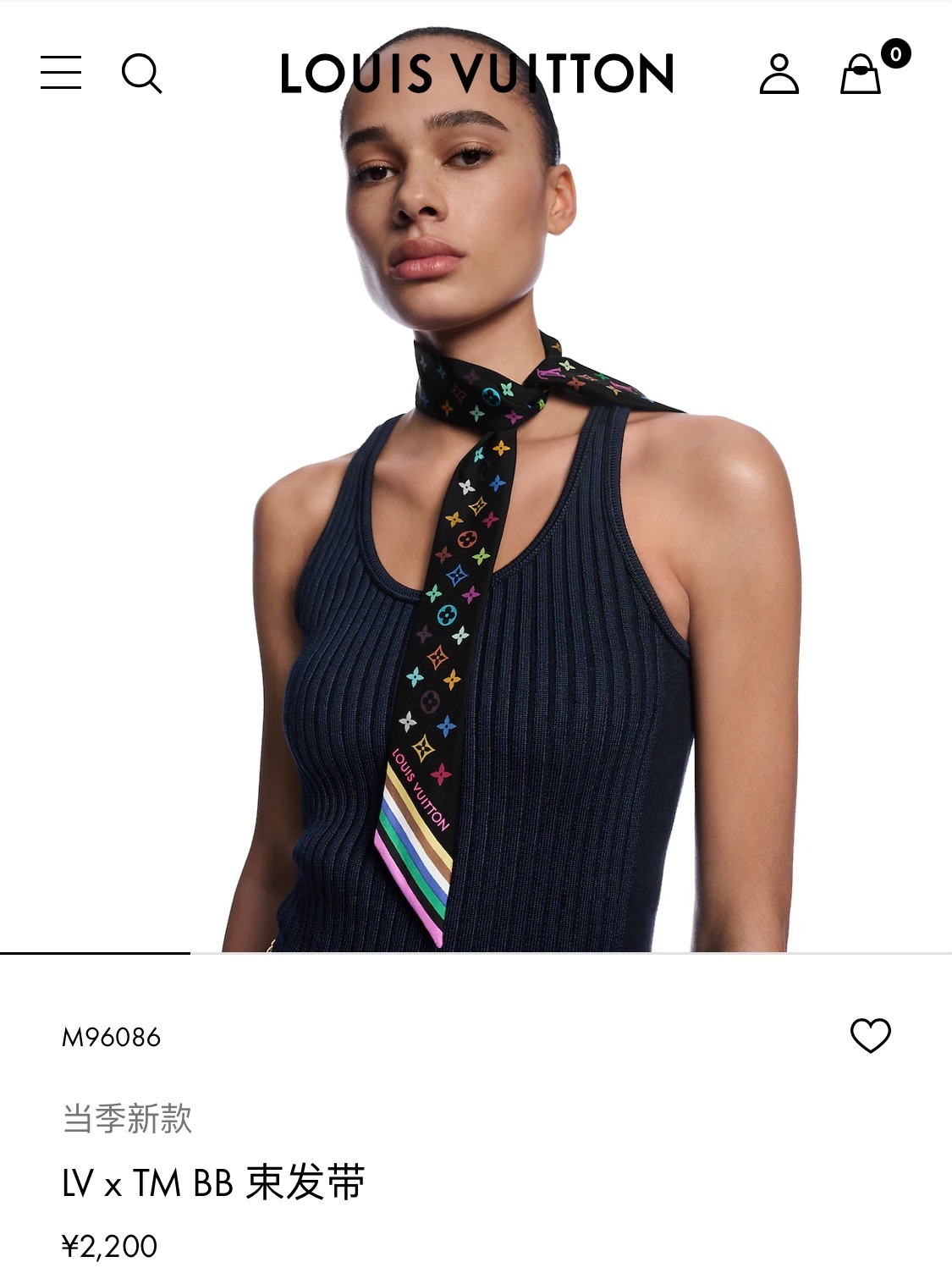952x1273 pixels.
Task: Add LV x TM BB to wishlist
Action: pyautogui.click(x=870, y=1035)
